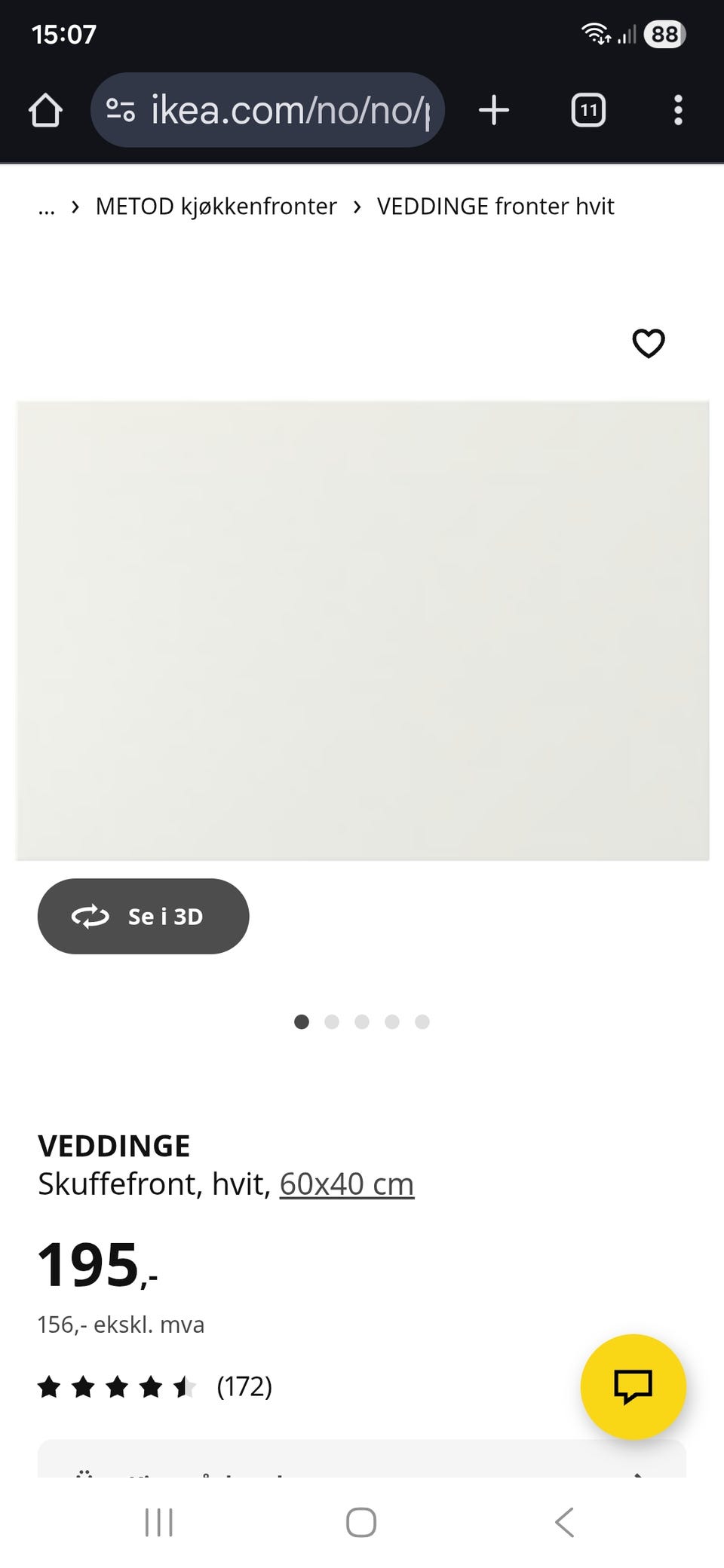The image size is (724, 1568).
Task: Select the last carousel dot
Action: 423,1022
